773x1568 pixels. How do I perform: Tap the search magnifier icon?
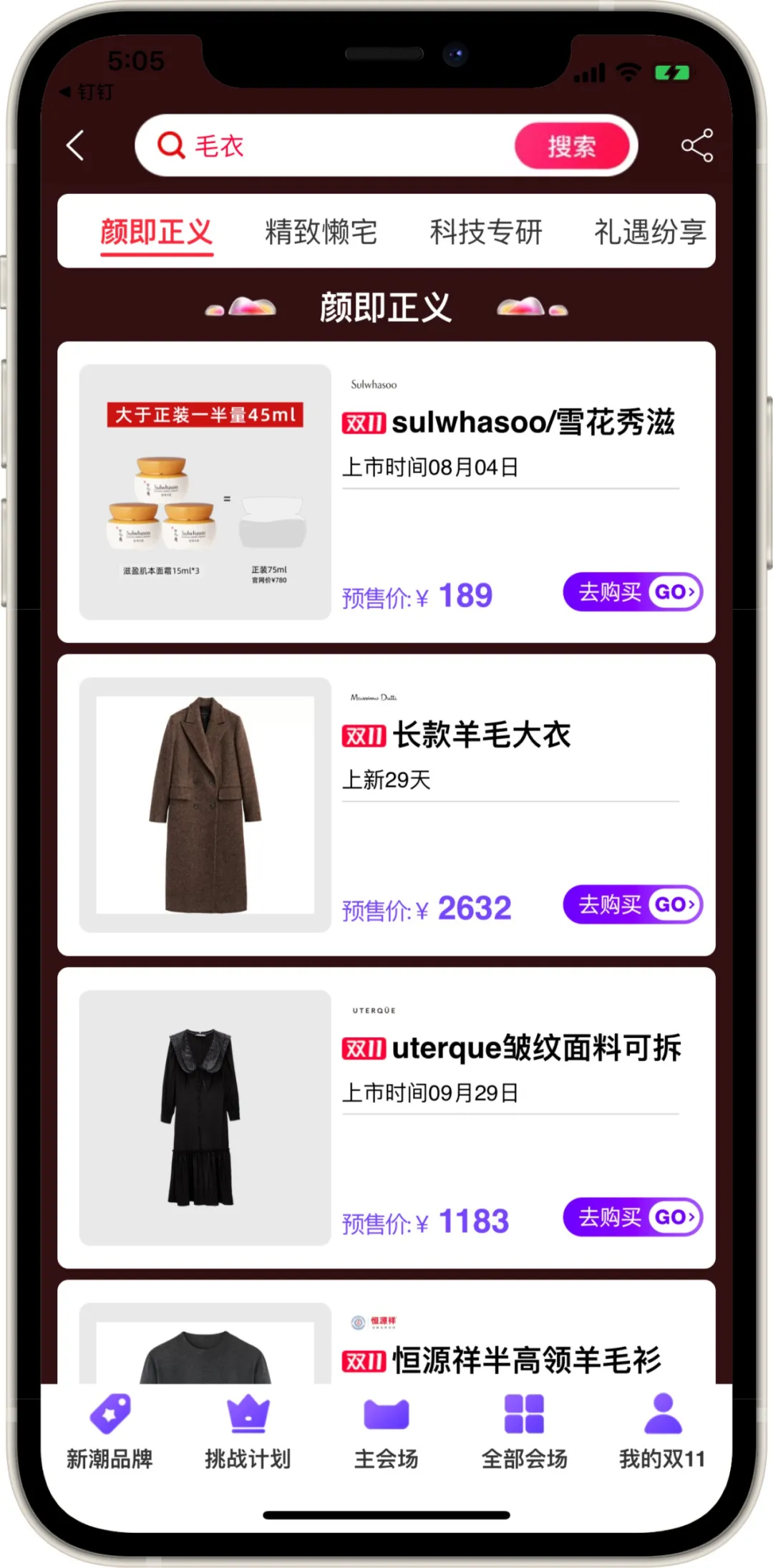[170, 145]
